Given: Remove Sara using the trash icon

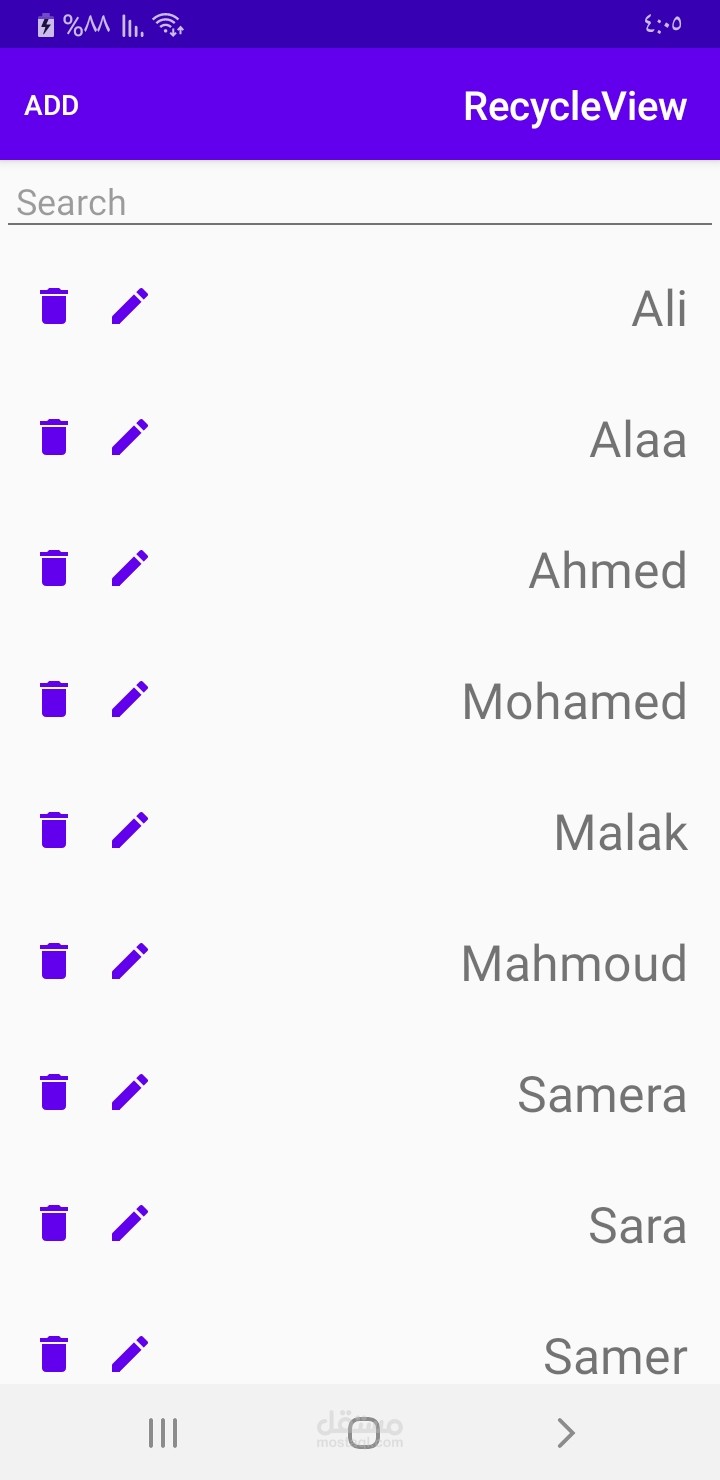Looking at the screenshot, I should coord(54,1223).
